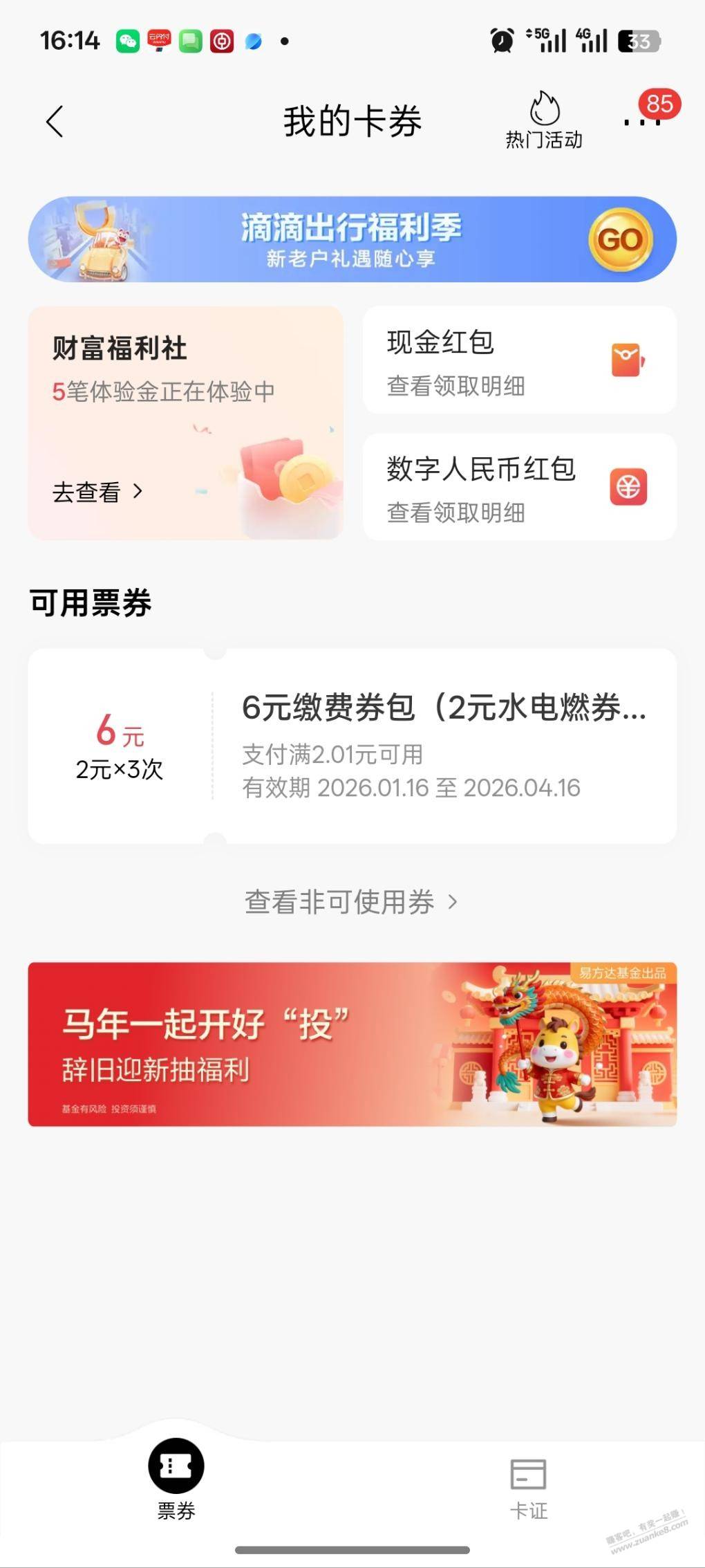Screen dimensions: 705x1568
Task: Open 热门活动 hot activities
Action: tap(544, 122)
